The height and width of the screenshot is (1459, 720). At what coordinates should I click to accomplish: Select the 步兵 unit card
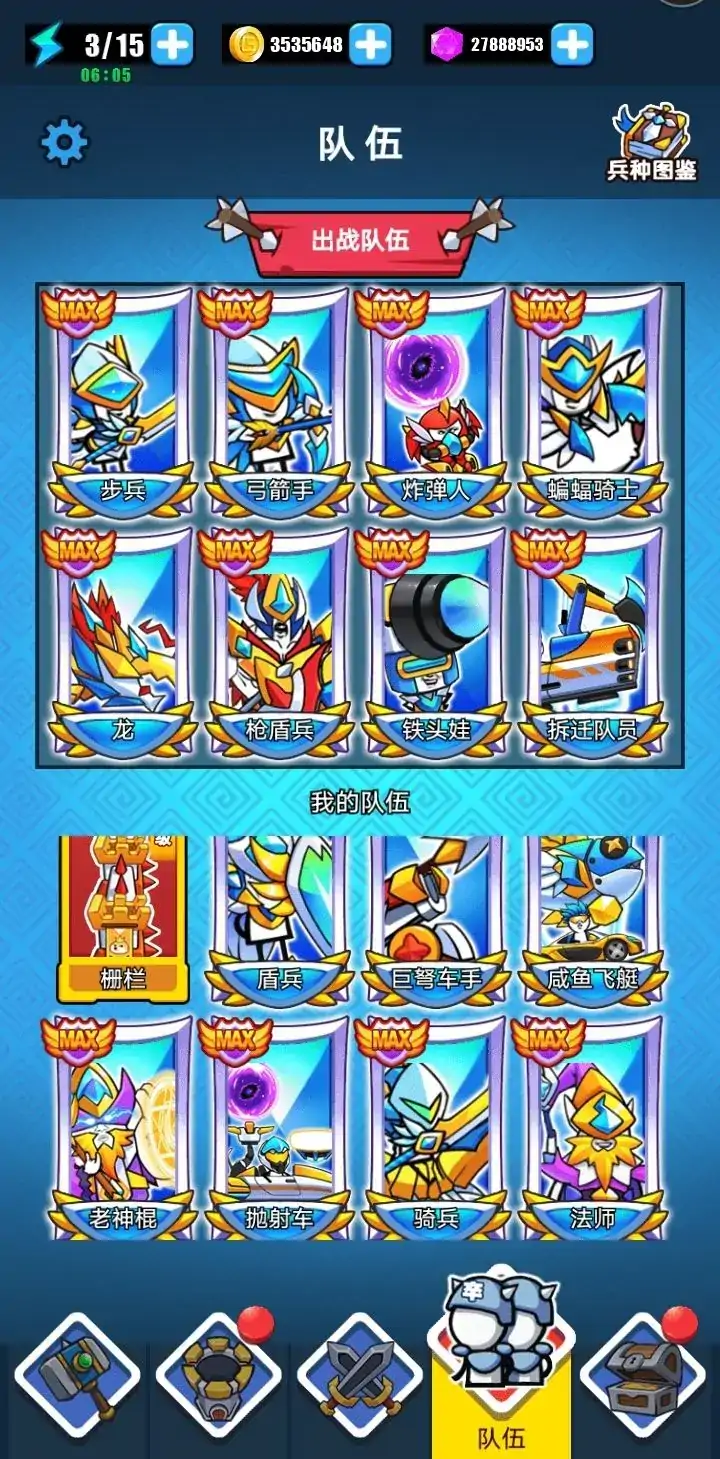tap(123, 400)
